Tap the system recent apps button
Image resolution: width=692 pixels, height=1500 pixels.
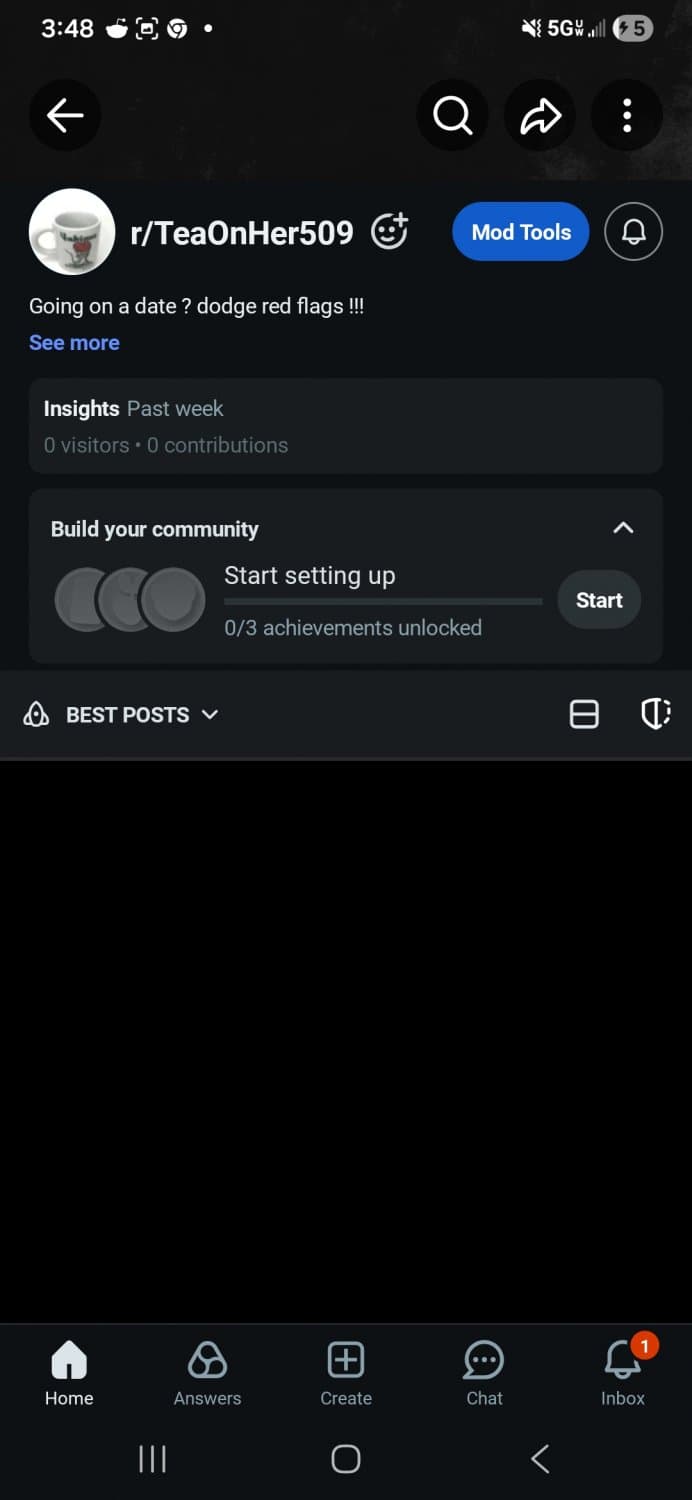pyautogui.click(x=152, y=1459)
